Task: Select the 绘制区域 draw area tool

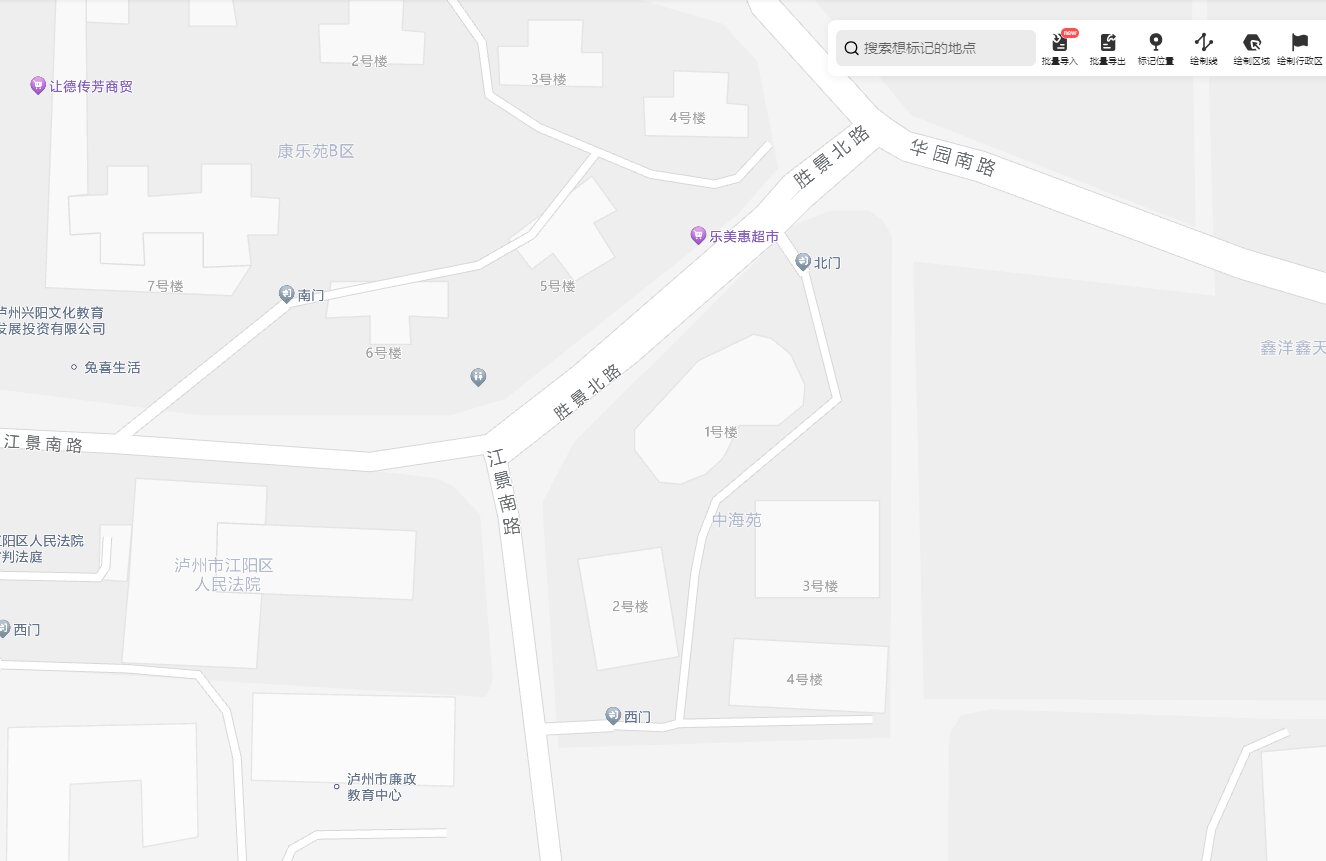Action: [1252, 47]
